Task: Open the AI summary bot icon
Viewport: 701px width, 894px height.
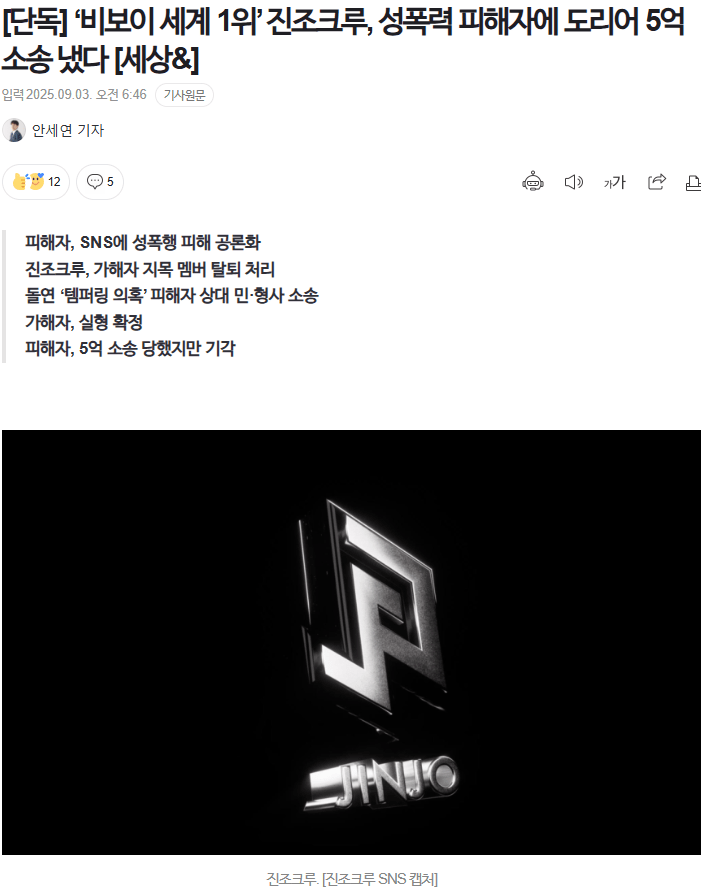Action: tap(533, 182)
